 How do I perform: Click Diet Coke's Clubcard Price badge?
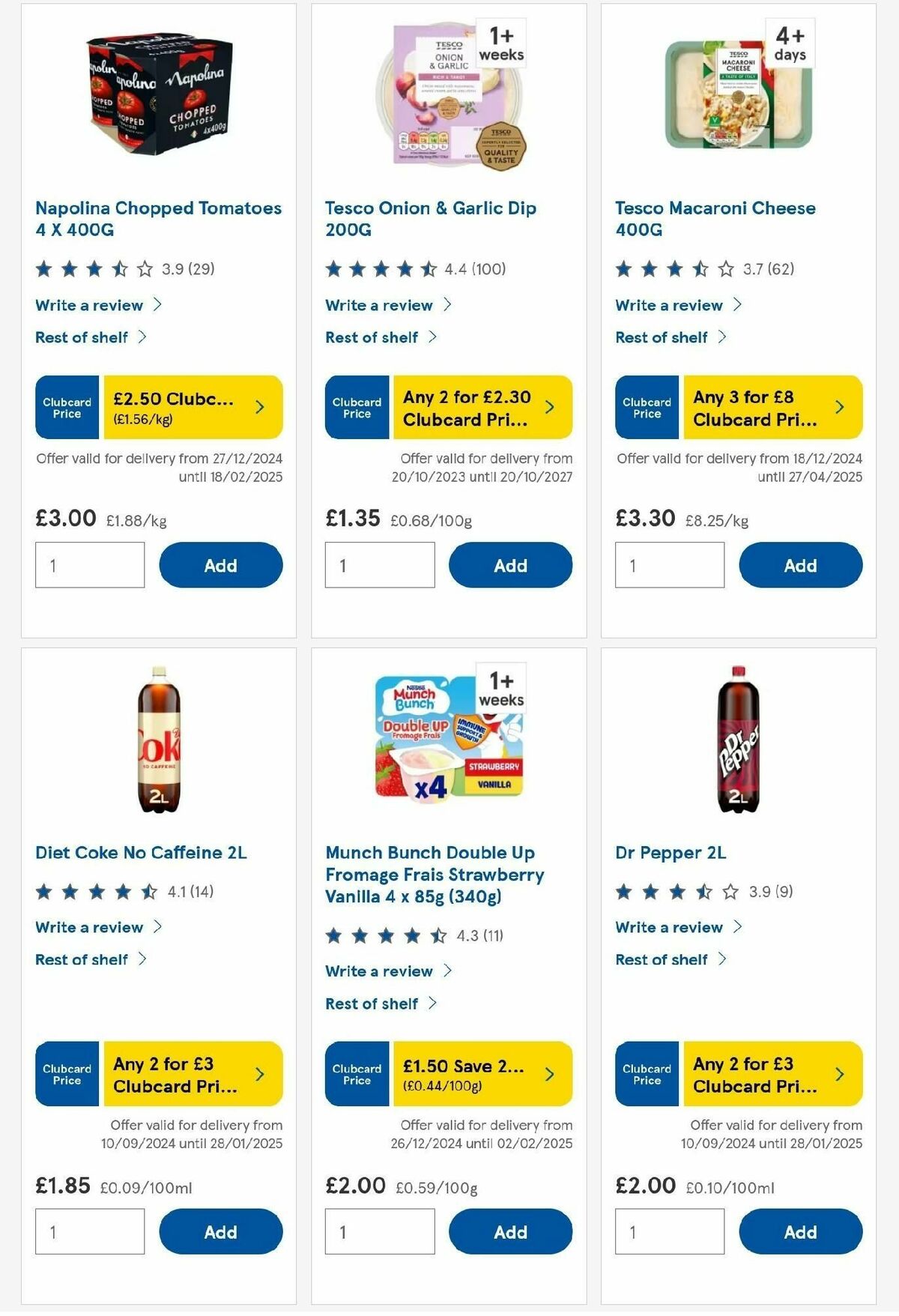pos(66,1074)
